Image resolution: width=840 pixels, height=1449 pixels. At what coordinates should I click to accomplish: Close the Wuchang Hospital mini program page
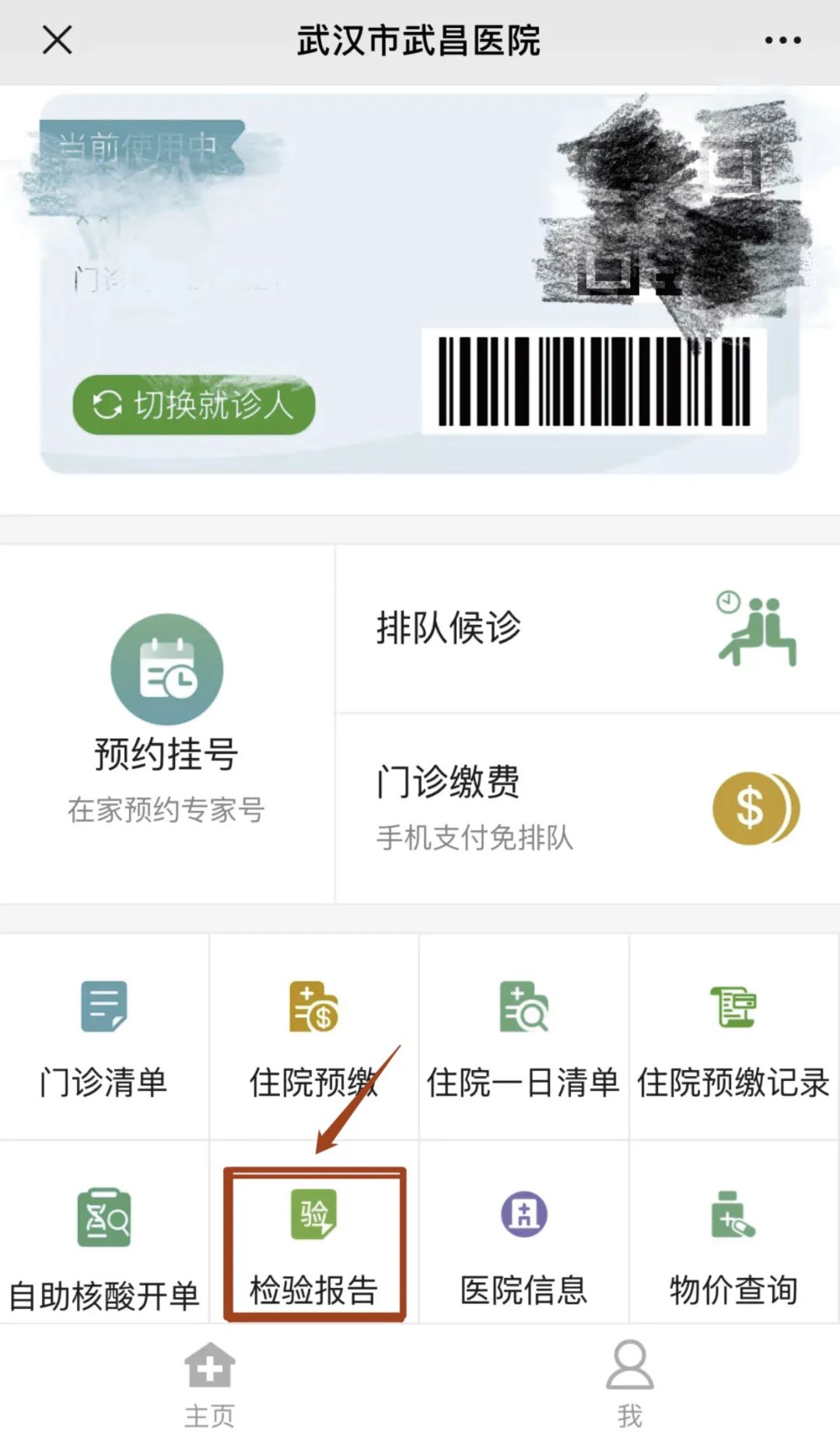click(x=57, y=40)
